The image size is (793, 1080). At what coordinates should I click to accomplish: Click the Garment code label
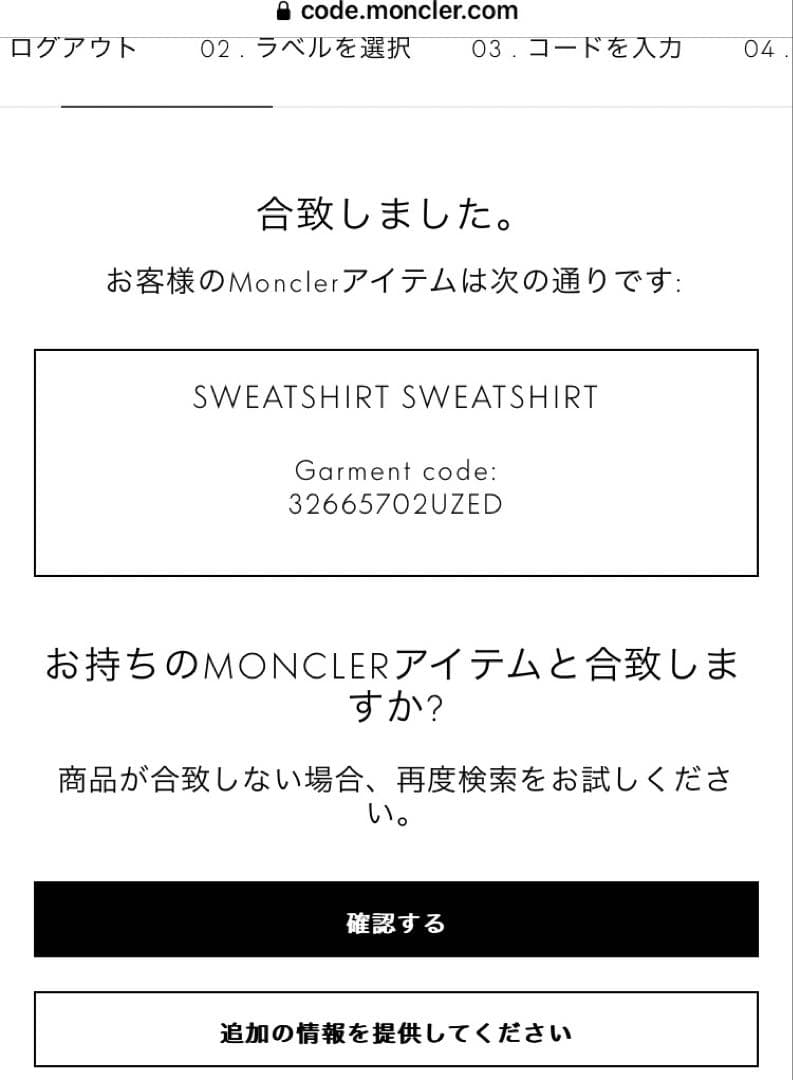click(396, 470)
